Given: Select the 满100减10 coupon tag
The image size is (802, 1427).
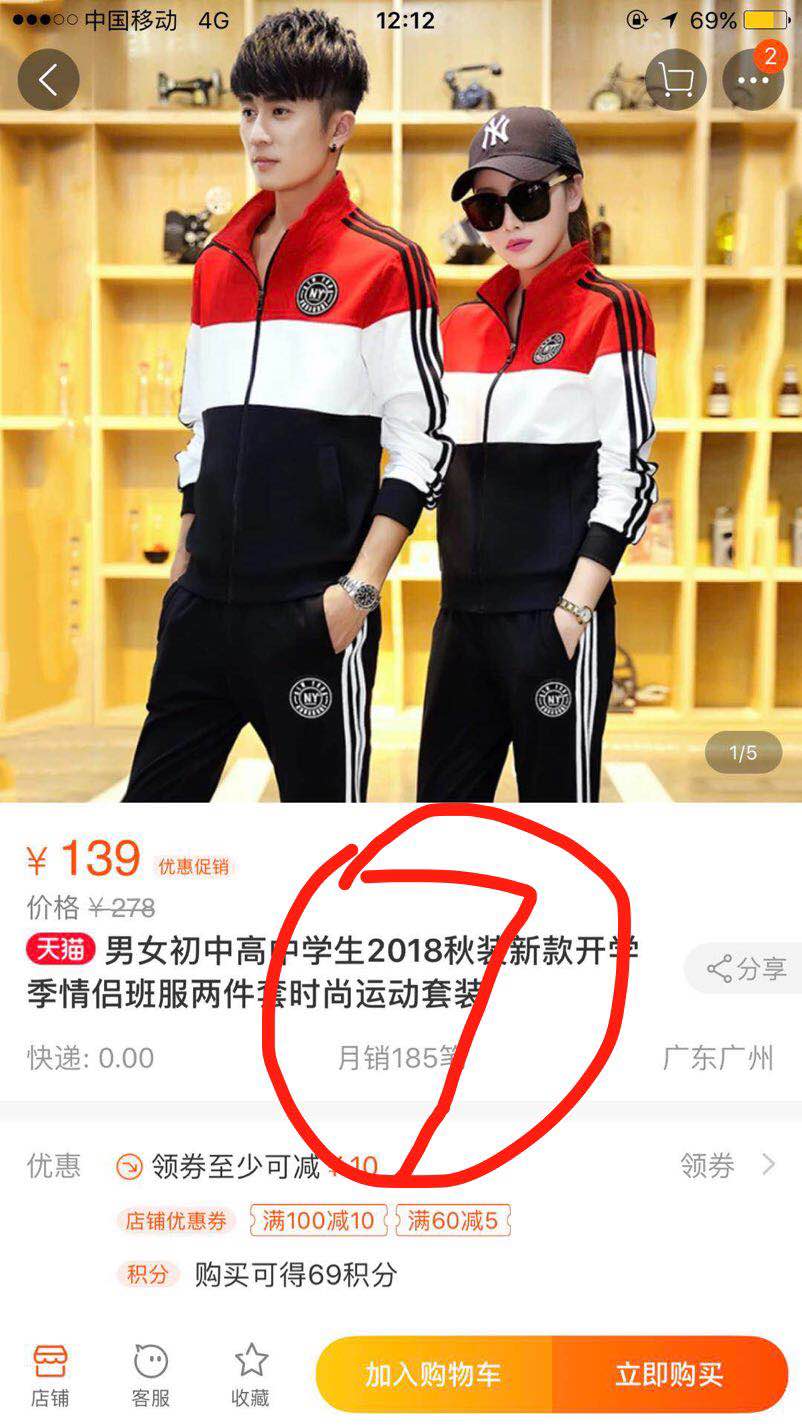Looking at the screenshot, I should (x=318, y=1220).
